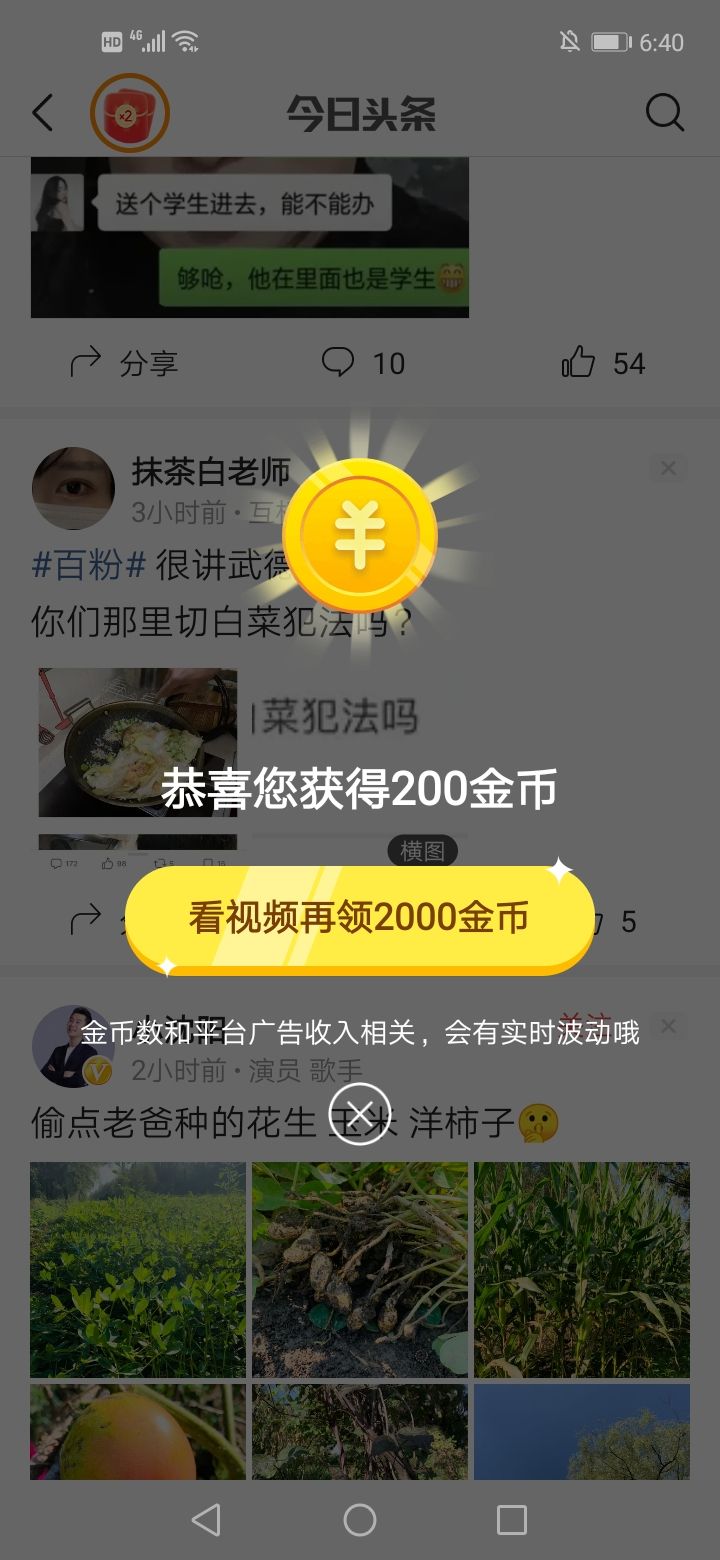Close 抹茶白老师's post with the X button
Image resolution: width=720 pixels, height=1560 pixels.
coord(667,468)
